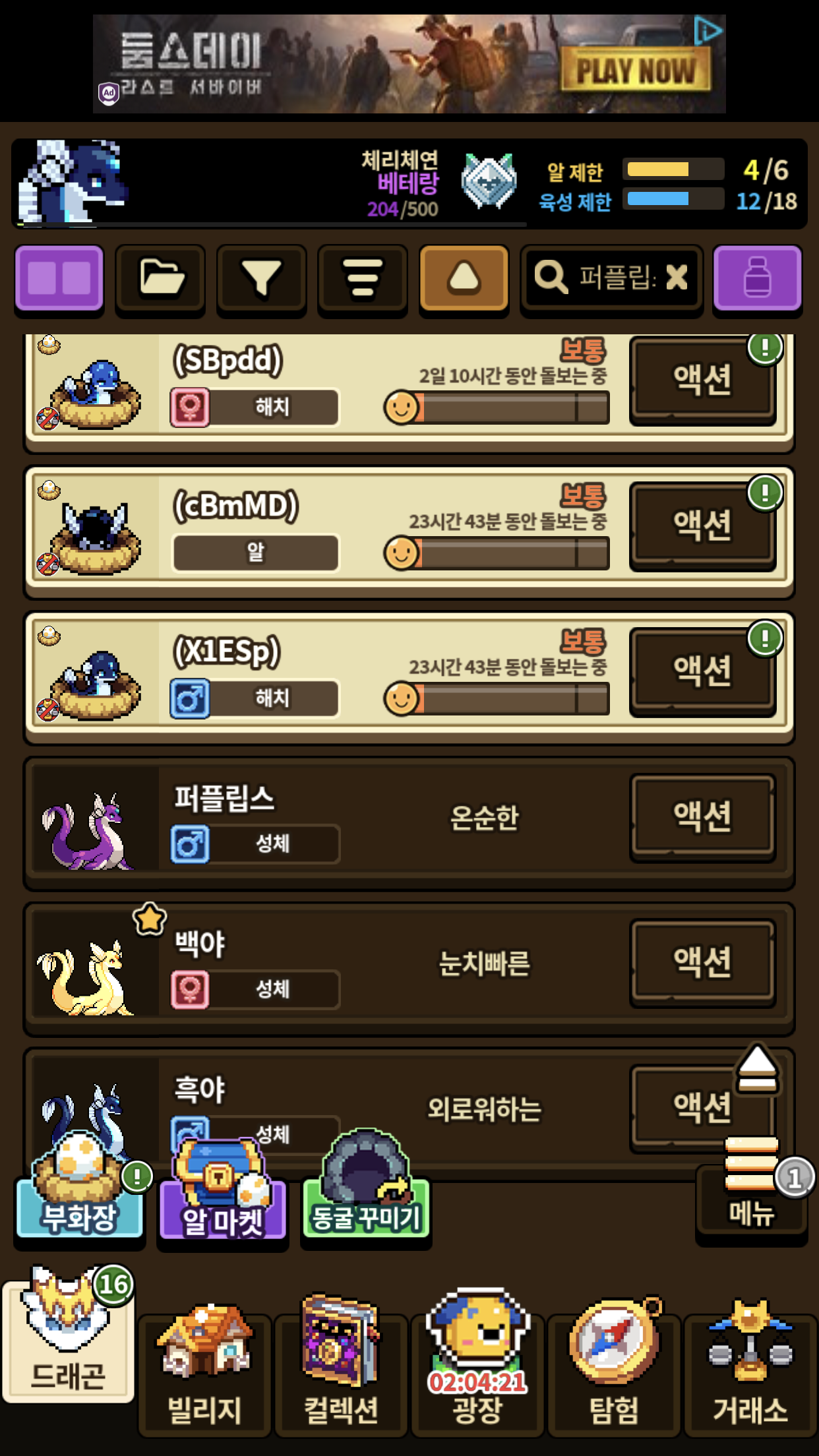Viewport: 819px width, 1456px height.
Task: Open 동굴 꾸미기 cave decoration
Action: pos(366,1207)
